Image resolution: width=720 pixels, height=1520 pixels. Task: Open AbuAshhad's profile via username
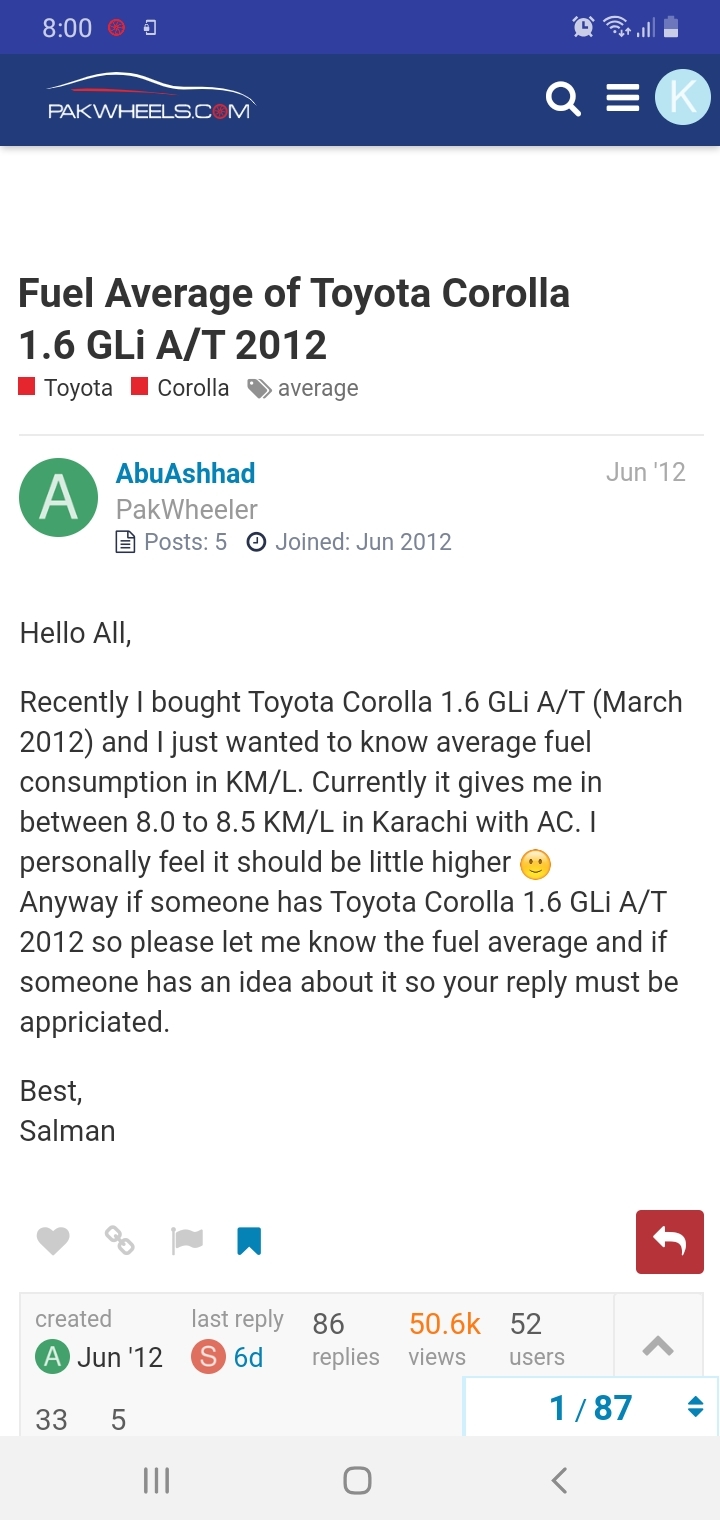(x=185, y=473)
